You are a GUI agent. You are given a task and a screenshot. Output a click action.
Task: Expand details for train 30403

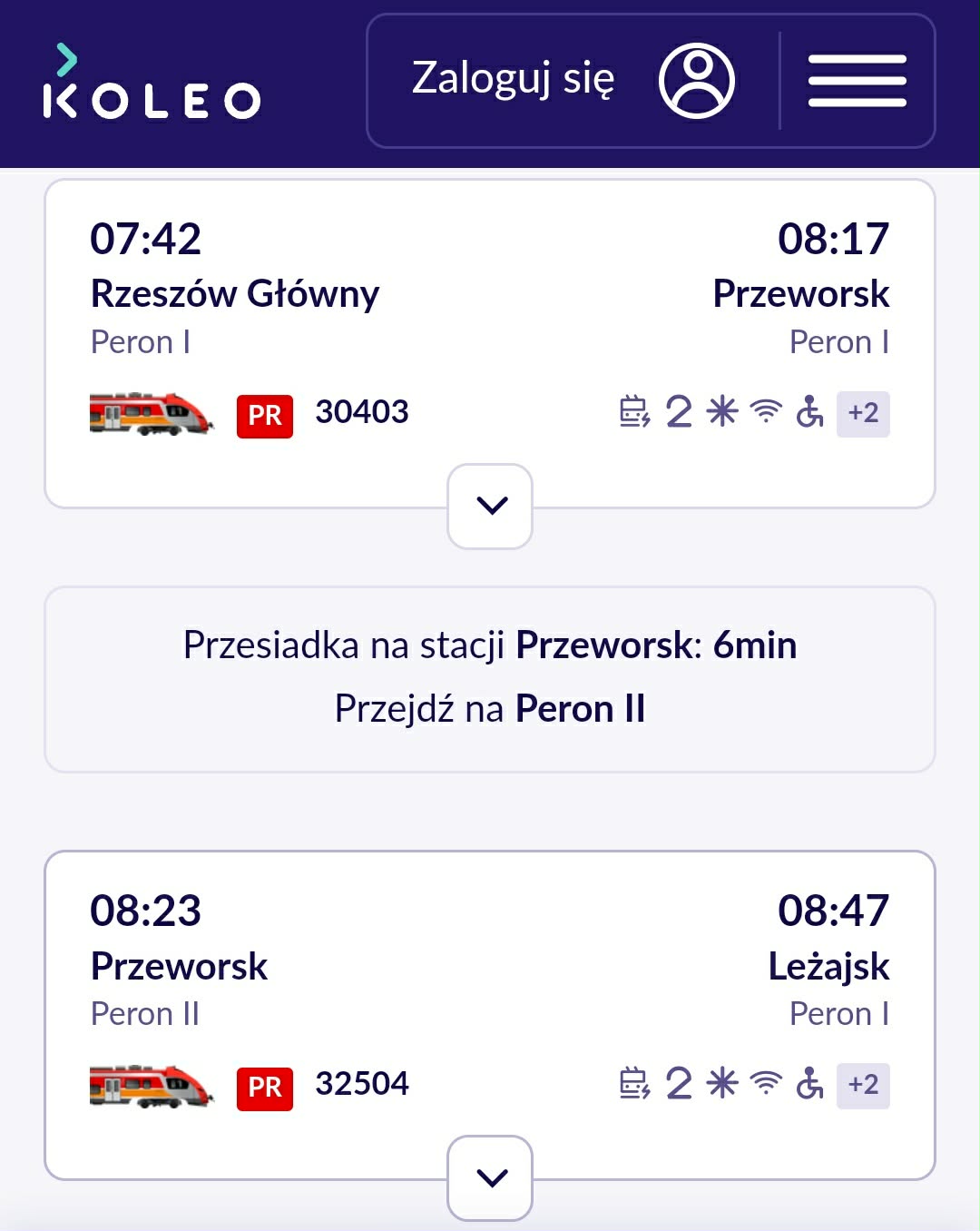(x=490, y=506)
